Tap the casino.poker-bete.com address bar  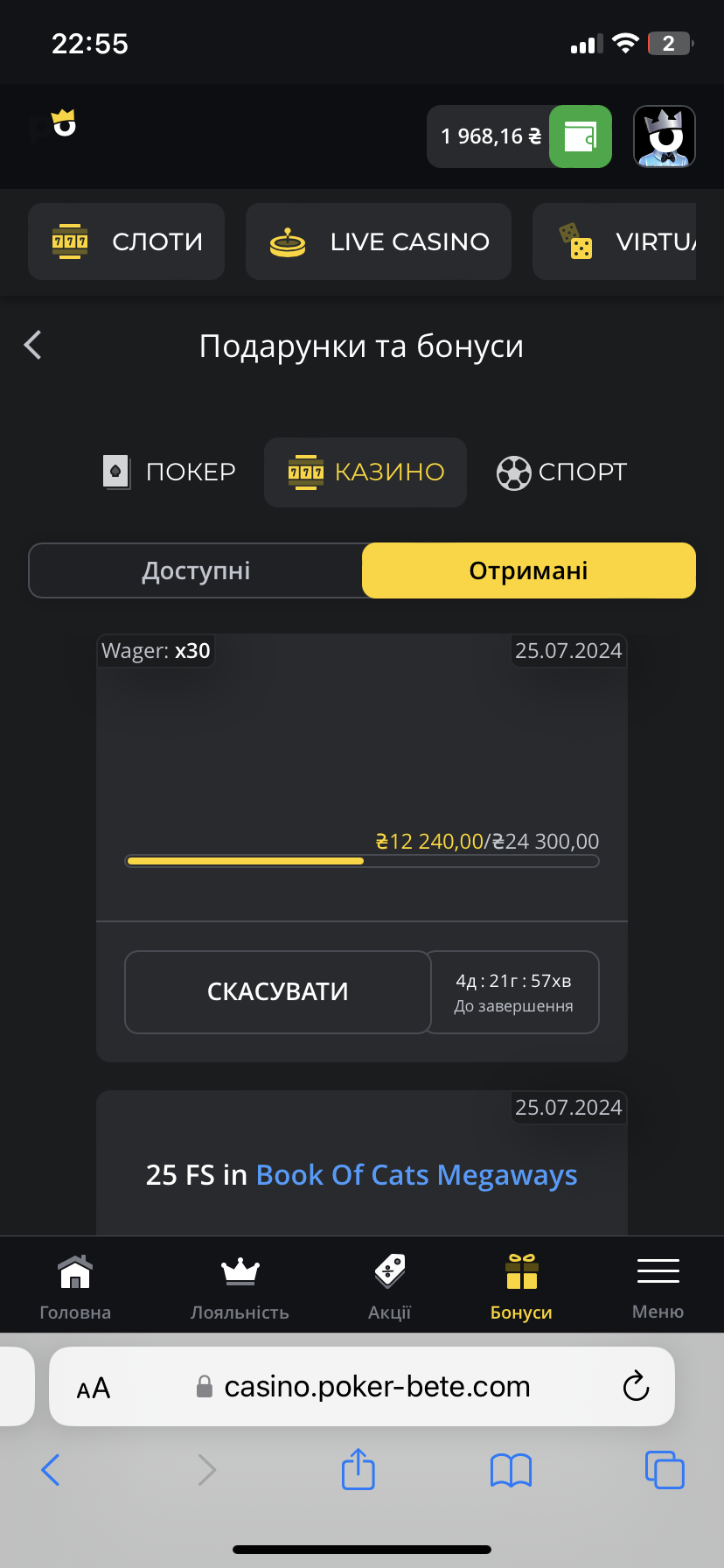(x=362, y=1386)
